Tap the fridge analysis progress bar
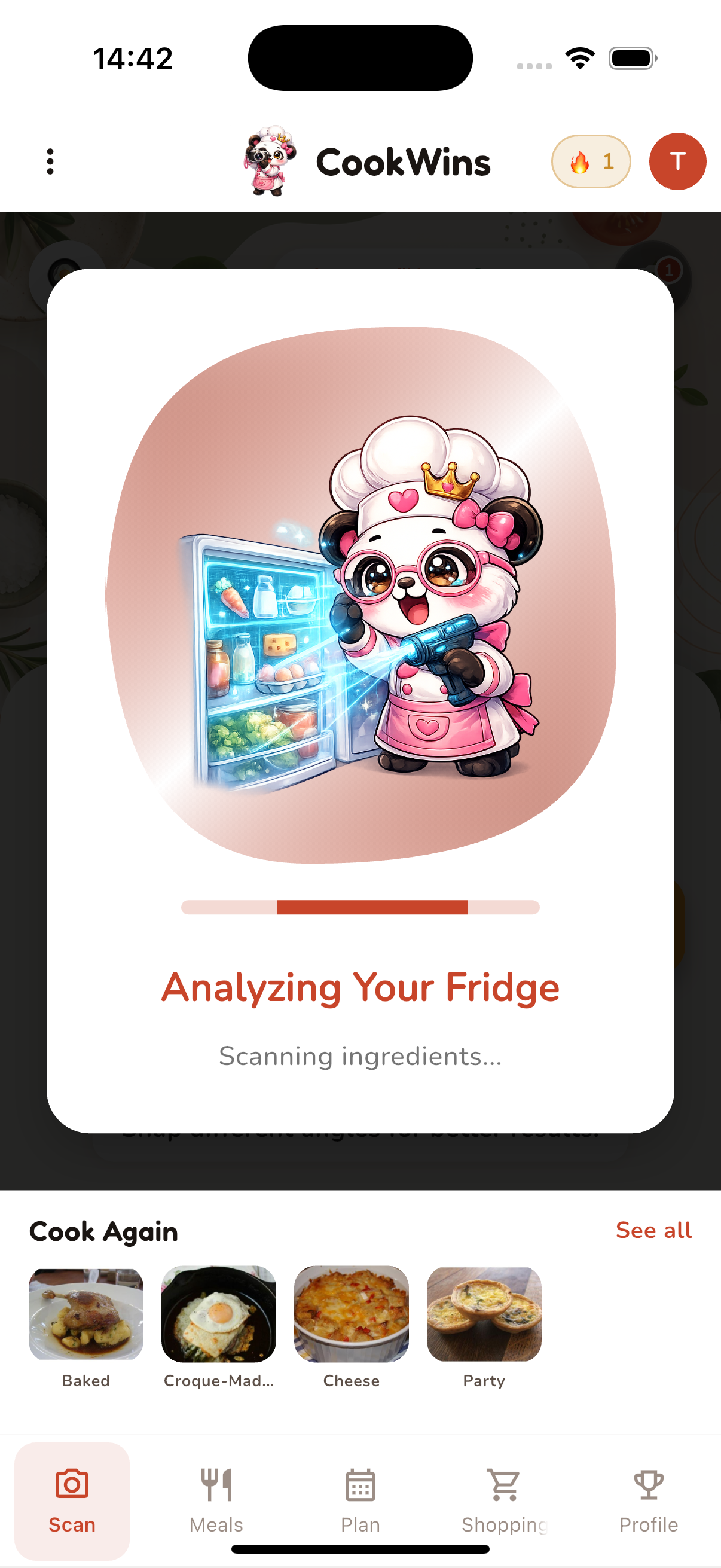 click(x=360, y=907)
